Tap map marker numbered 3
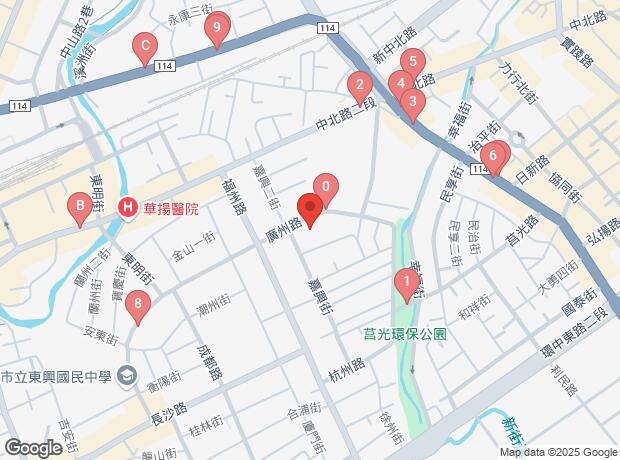The image size is (620, 460). coord(413,100)
